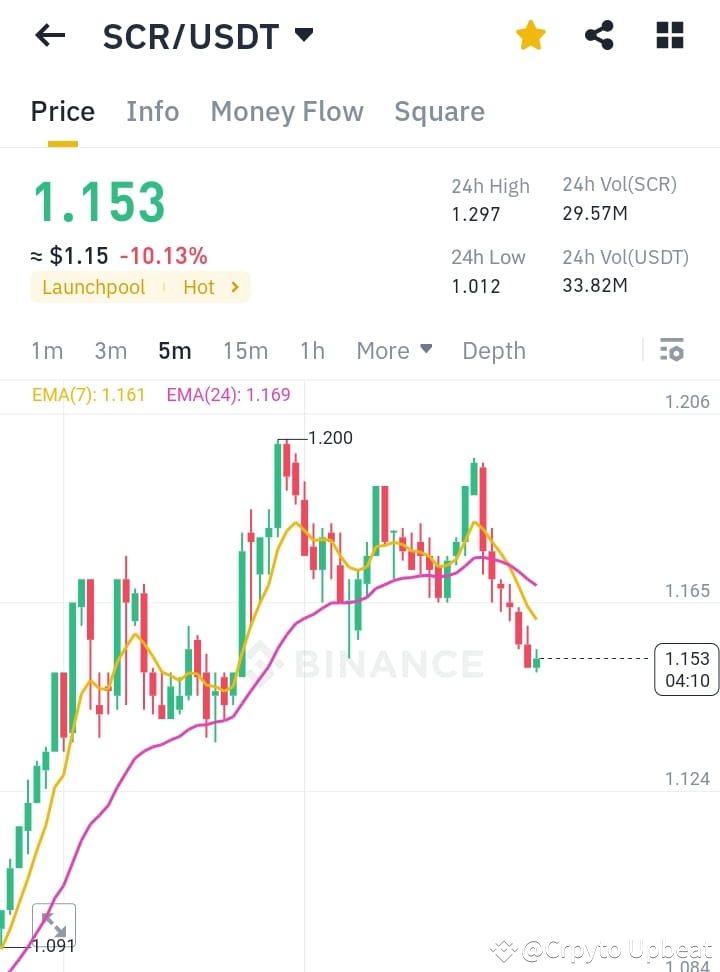This screenshot has width=720, height=972.
Task: Tap the EMA(24) value readout
Action: tap(228, 395)
